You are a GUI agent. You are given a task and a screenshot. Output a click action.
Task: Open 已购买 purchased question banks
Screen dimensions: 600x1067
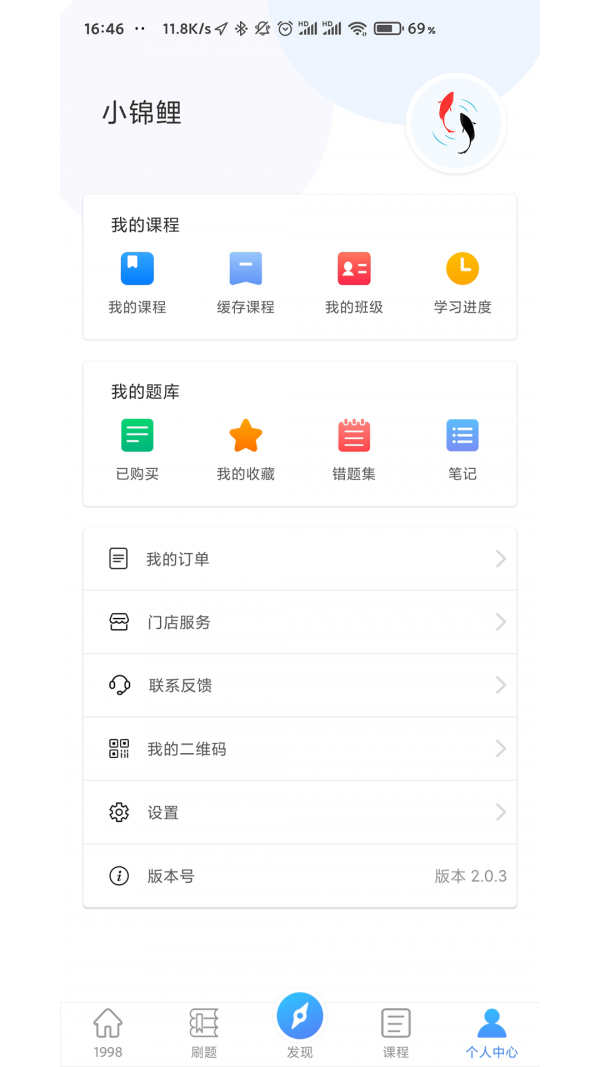pos(137,448)
